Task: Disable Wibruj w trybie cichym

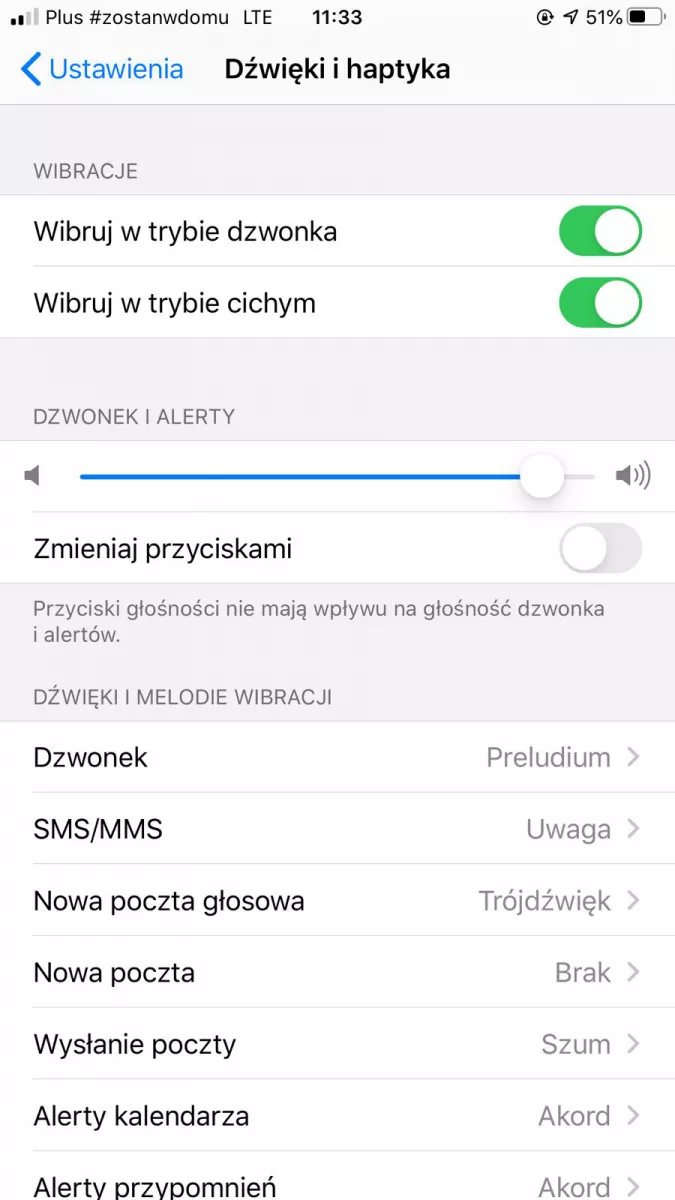Action: click(x=600, y=303)
